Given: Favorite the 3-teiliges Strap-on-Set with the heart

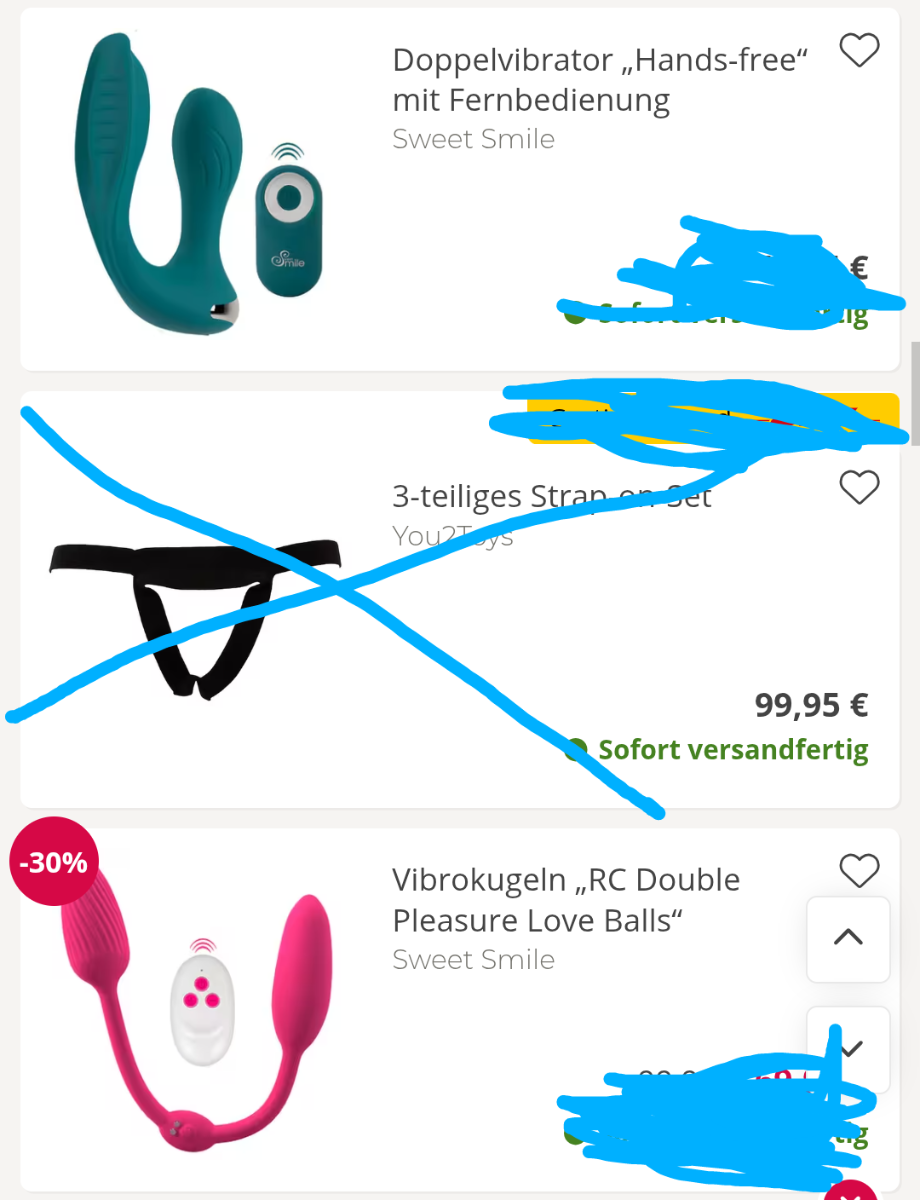Looking at the screenshot, I should (858, 488).
